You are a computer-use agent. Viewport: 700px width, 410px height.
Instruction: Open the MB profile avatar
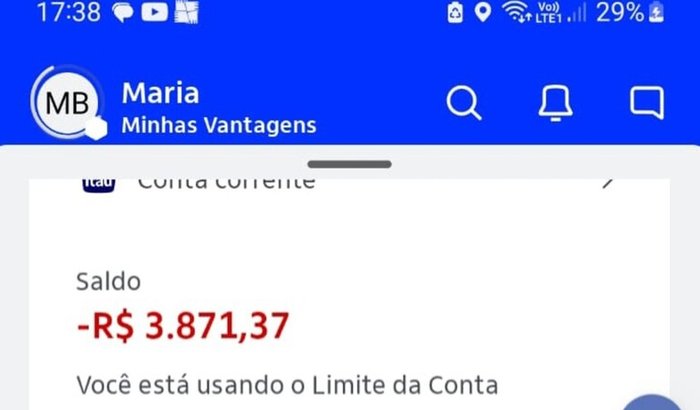66,103
